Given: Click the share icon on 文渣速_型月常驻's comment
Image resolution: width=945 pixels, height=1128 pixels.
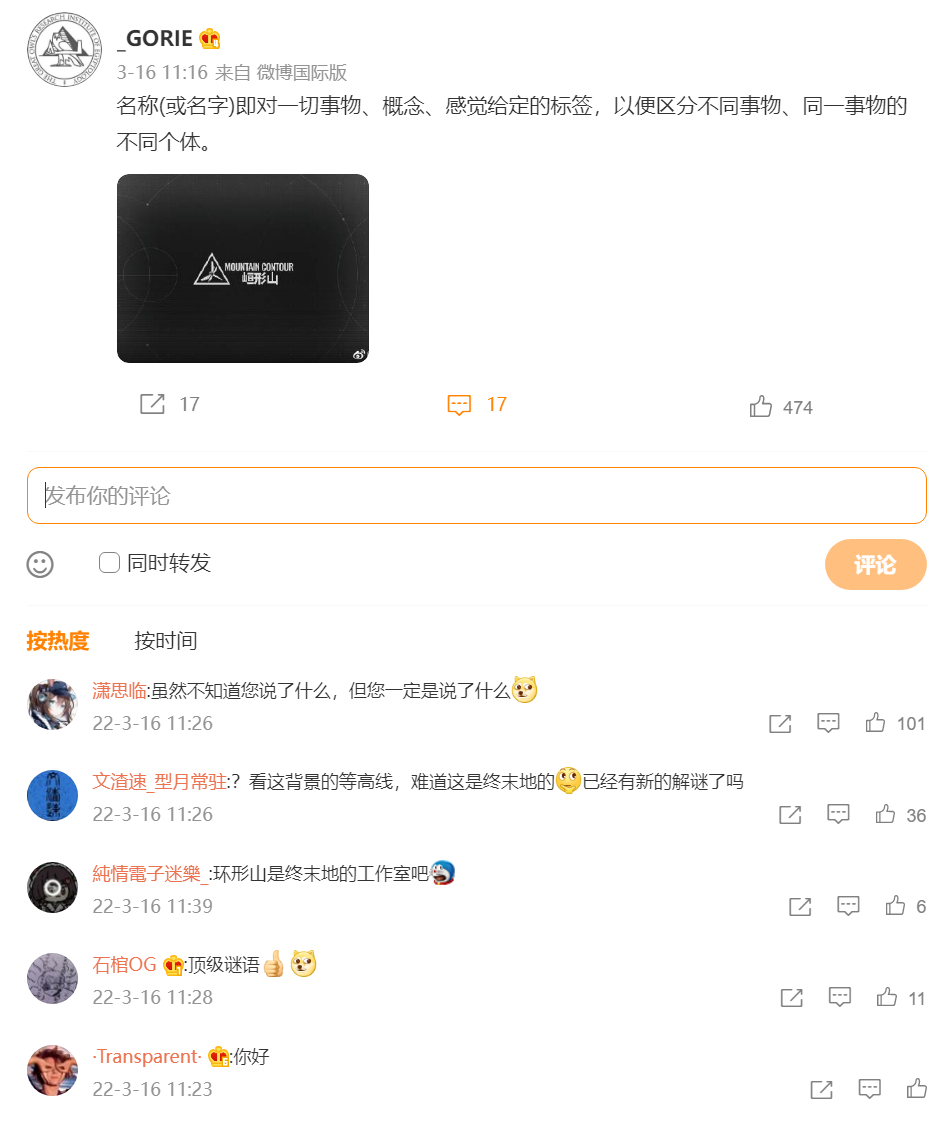Looking at the screenshot, I should [x=789, y=814].
